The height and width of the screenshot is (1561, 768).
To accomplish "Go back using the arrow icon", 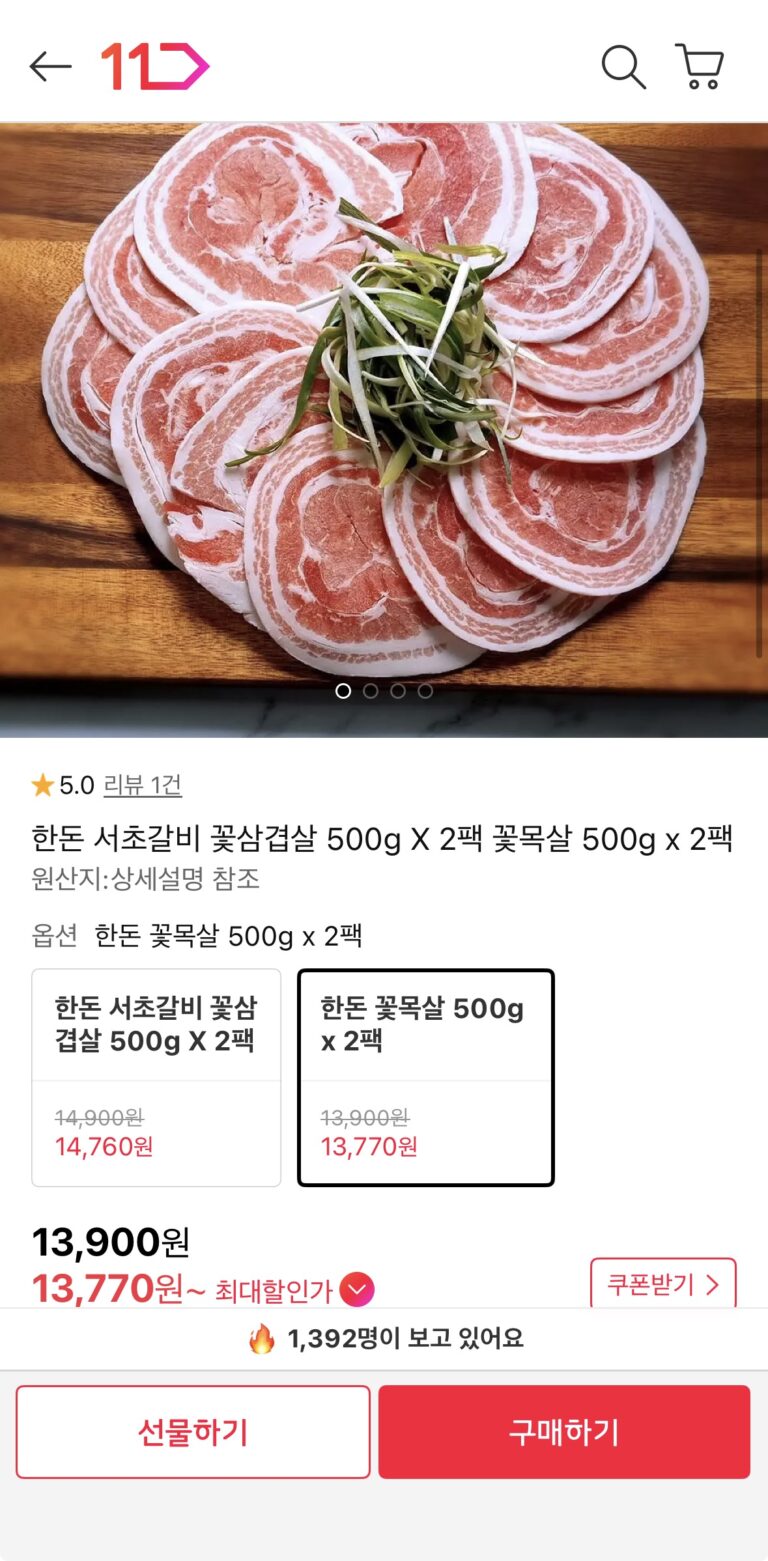I will tap(50, 67).
